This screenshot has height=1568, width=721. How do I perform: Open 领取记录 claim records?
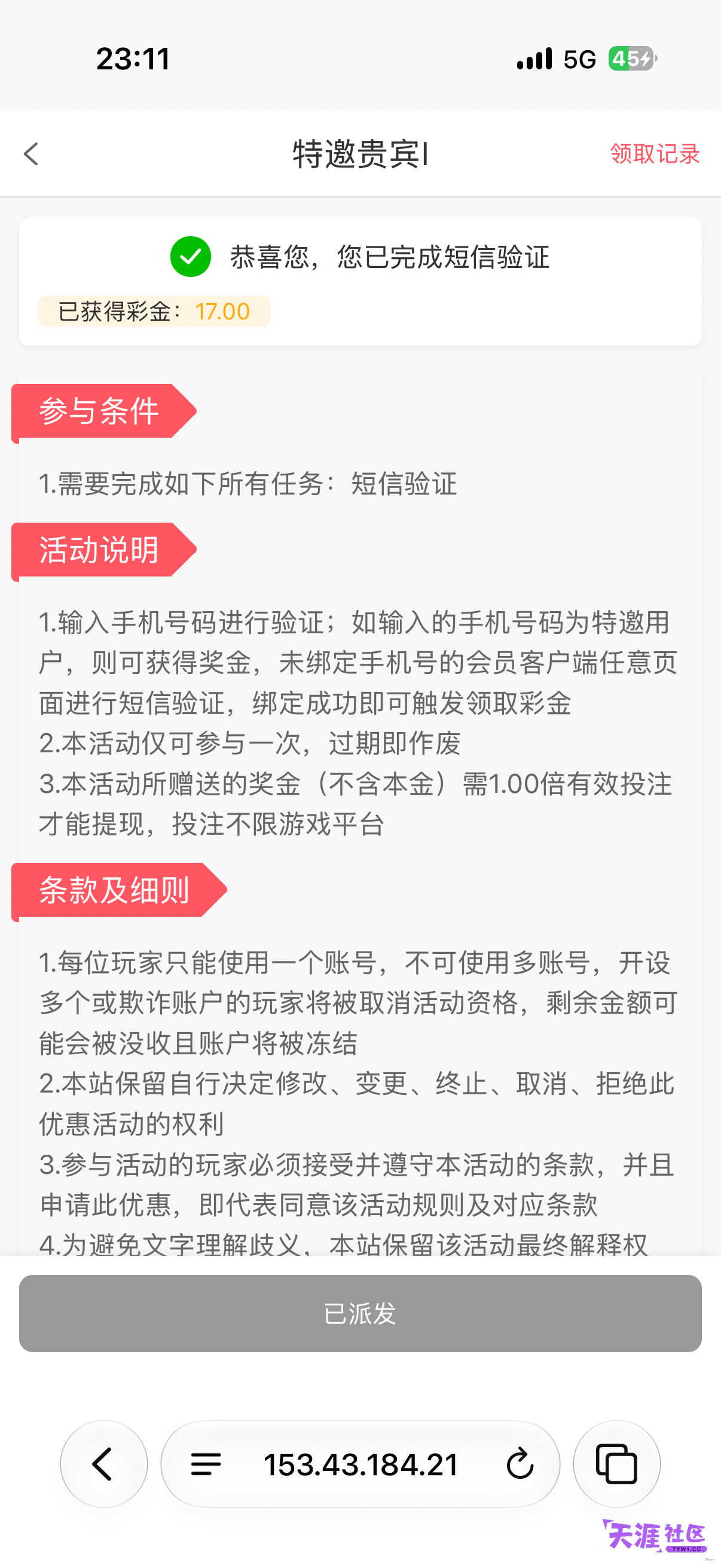655,154
